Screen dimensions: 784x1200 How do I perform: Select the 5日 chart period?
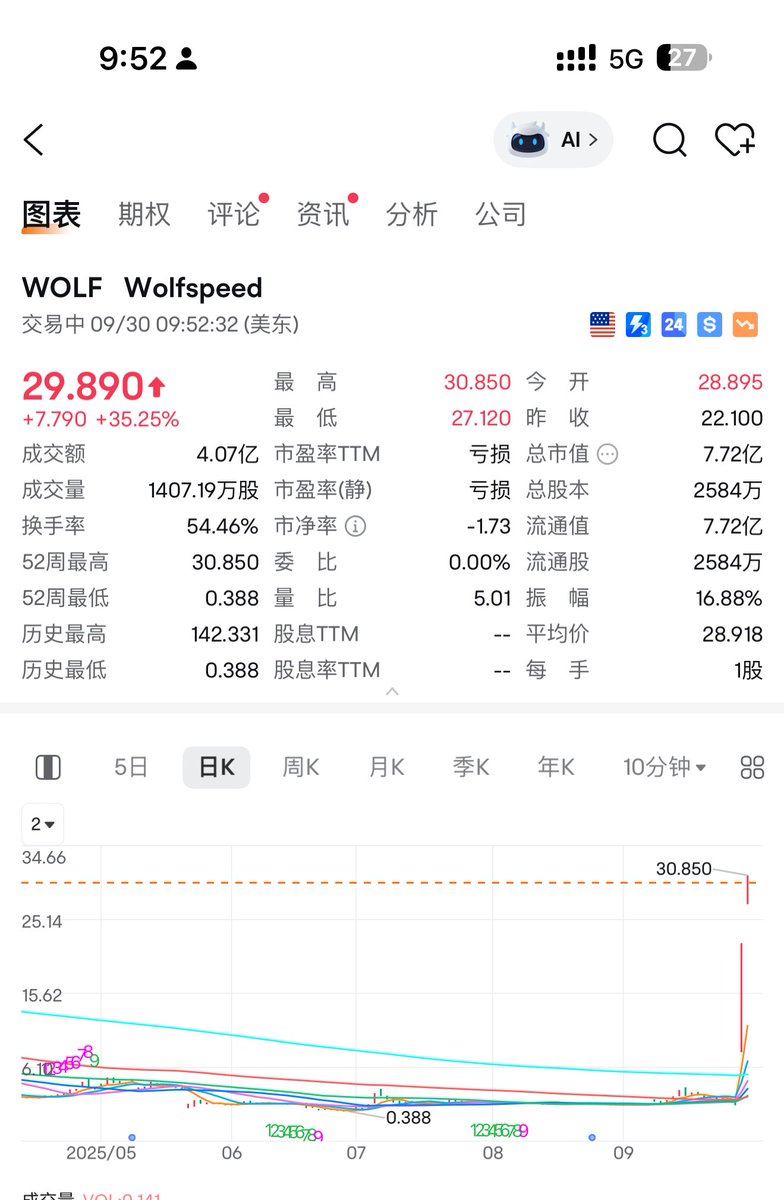pos(131,767)
